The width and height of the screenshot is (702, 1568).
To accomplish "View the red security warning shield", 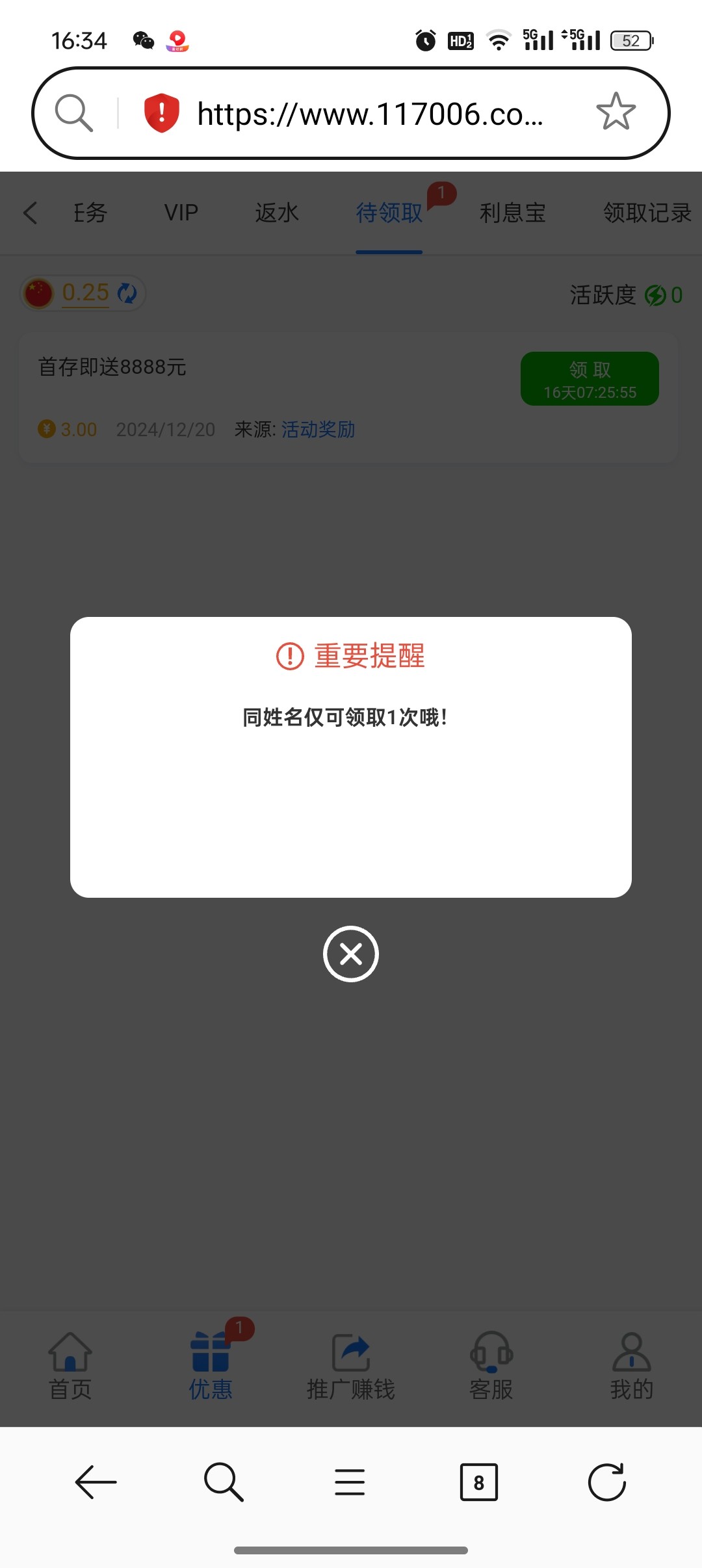I will tap(161, 112).
